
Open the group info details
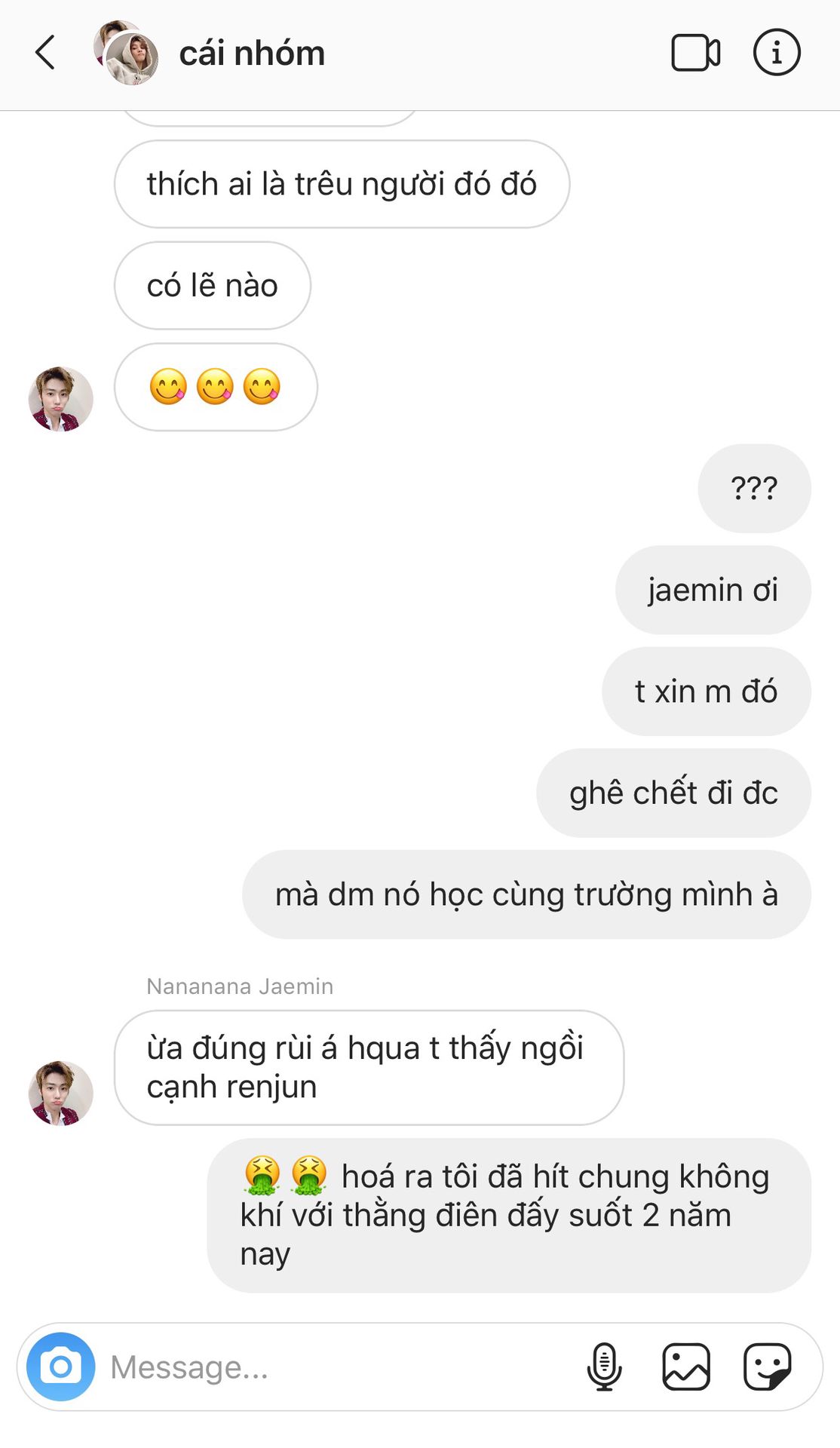pyautogui.click(x=777, y=53)
